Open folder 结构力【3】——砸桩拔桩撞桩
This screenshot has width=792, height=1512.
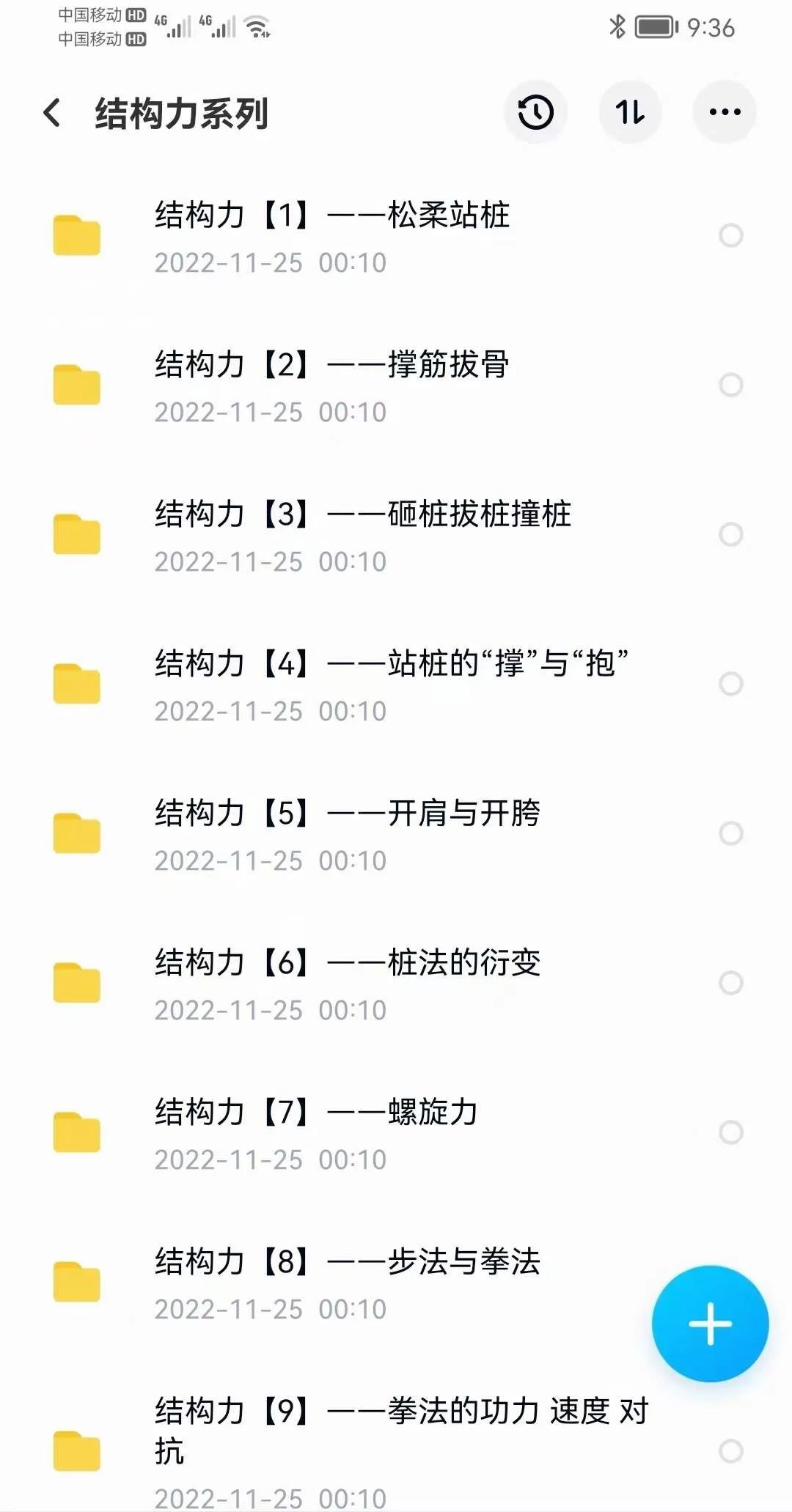coord(362,535)
